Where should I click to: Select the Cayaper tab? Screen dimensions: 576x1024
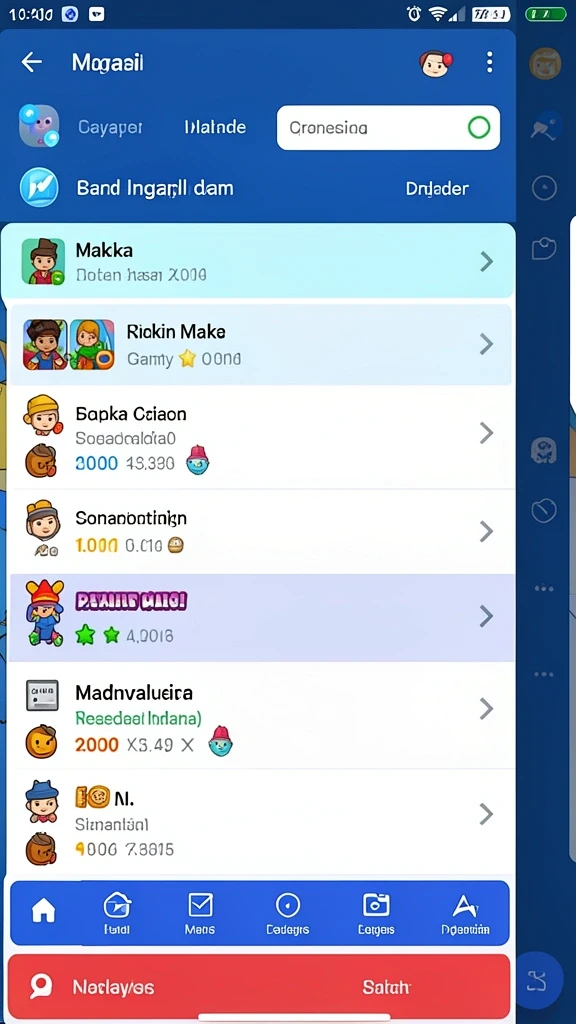(110, 127)
